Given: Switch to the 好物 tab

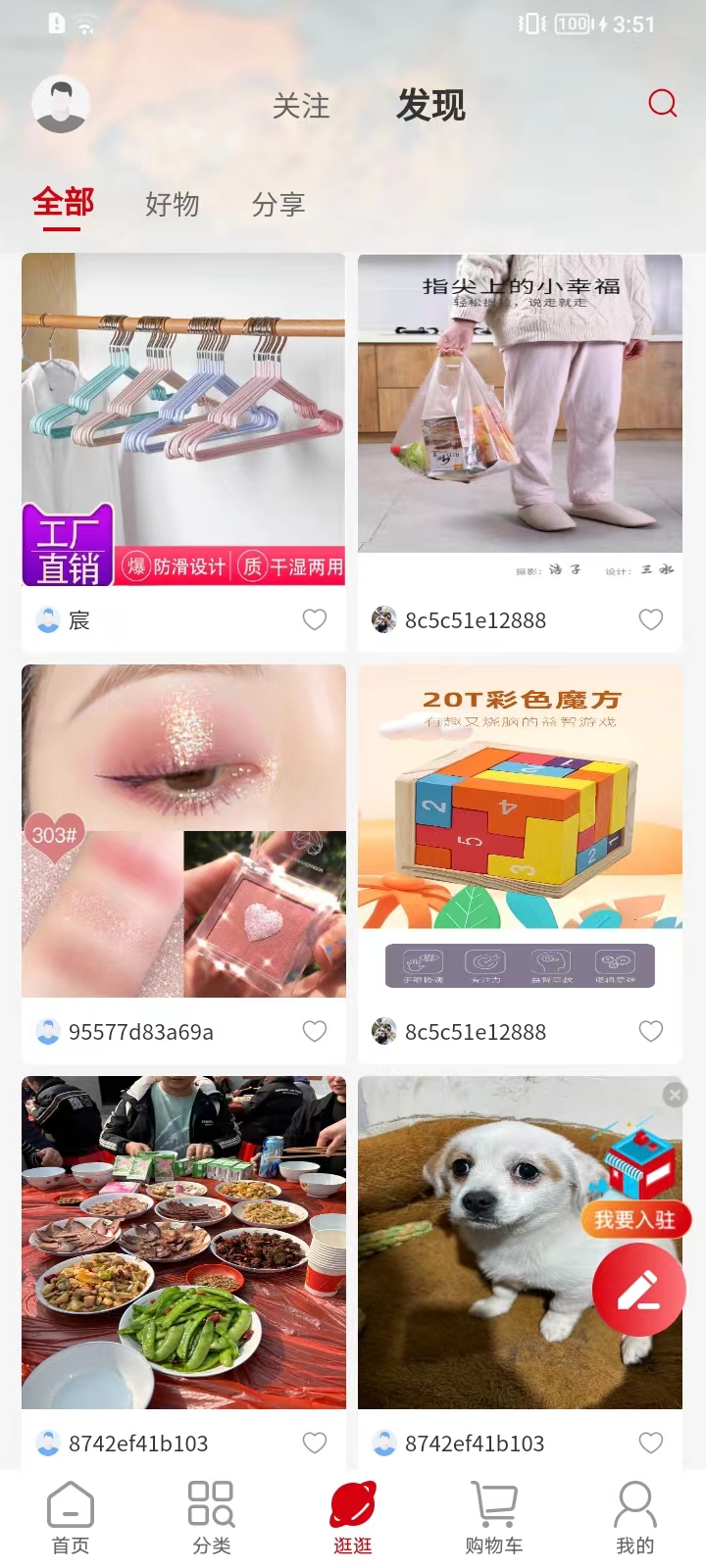Looking at the screenshot, I should (173, 205).
